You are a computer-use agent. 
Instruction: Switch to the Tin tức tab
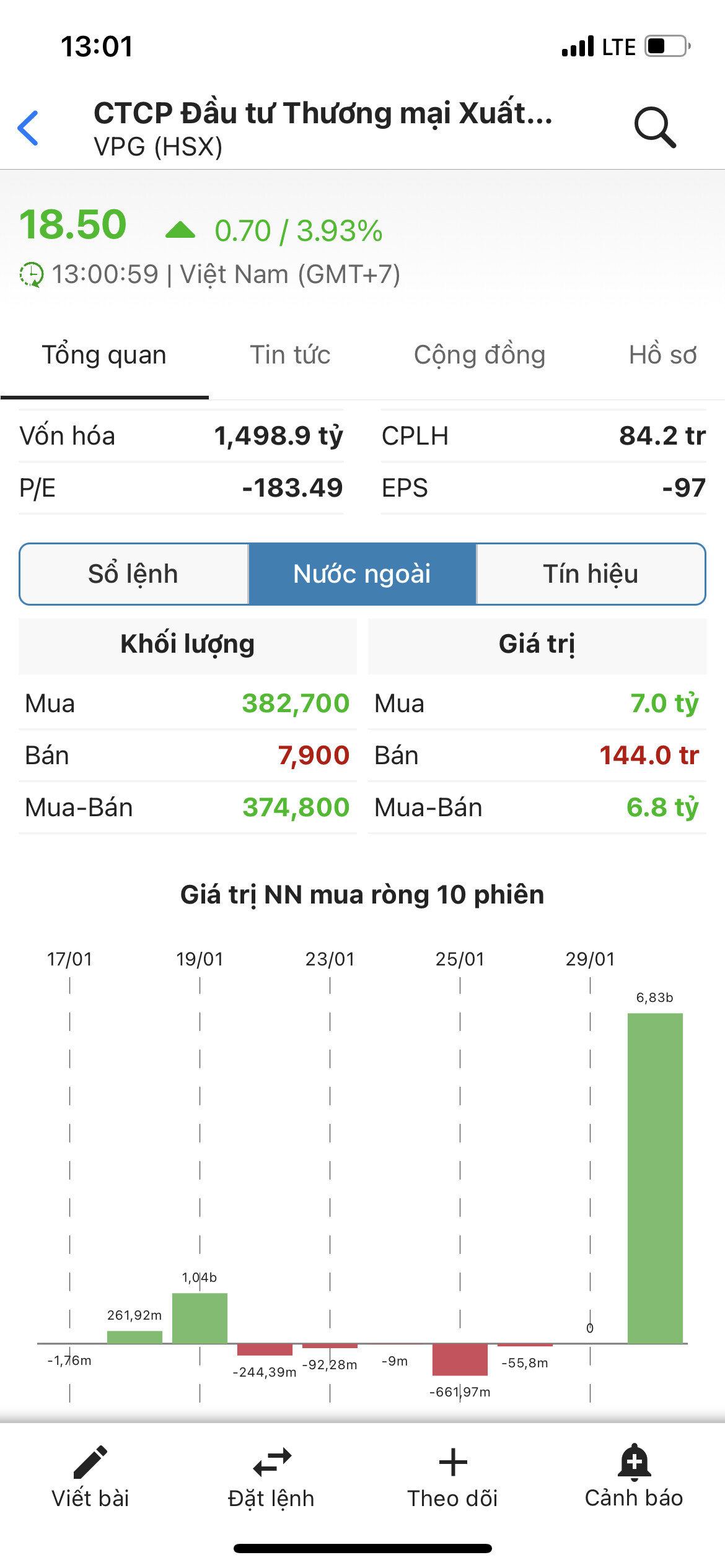290,355
